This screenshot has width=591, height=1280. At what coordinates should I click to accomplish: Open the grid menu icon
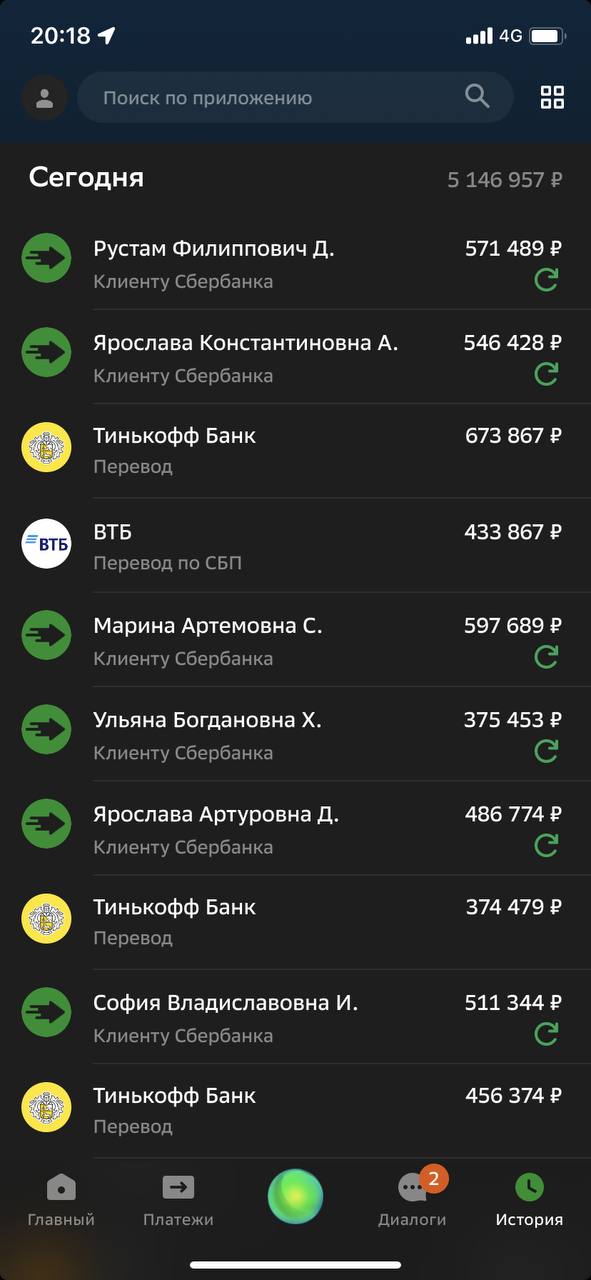552,97
